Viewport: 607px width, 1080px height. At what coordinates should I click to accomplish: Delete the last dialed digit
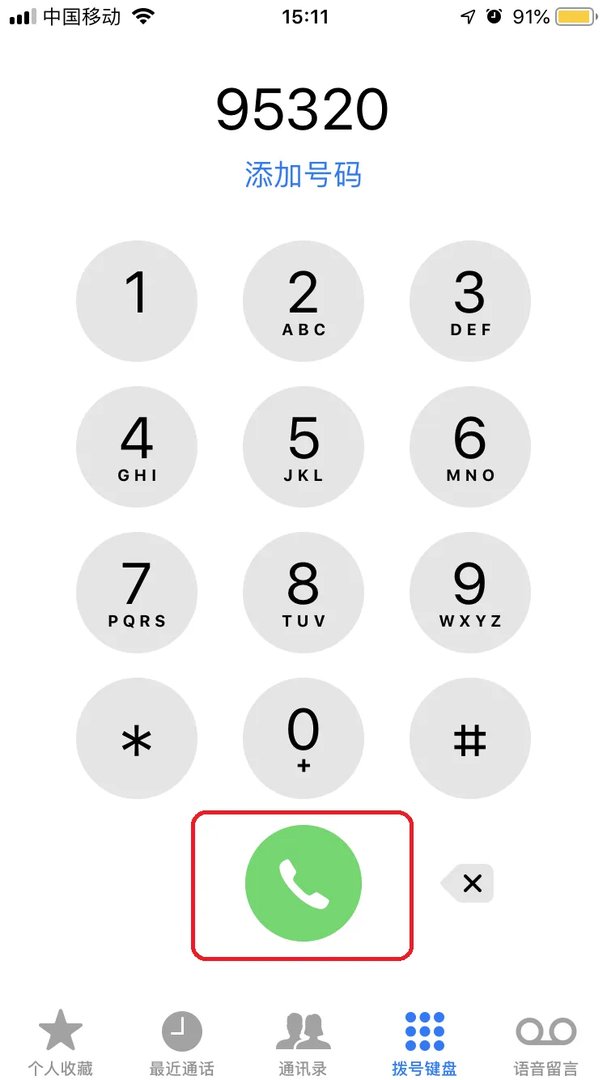tap(468, 883)
